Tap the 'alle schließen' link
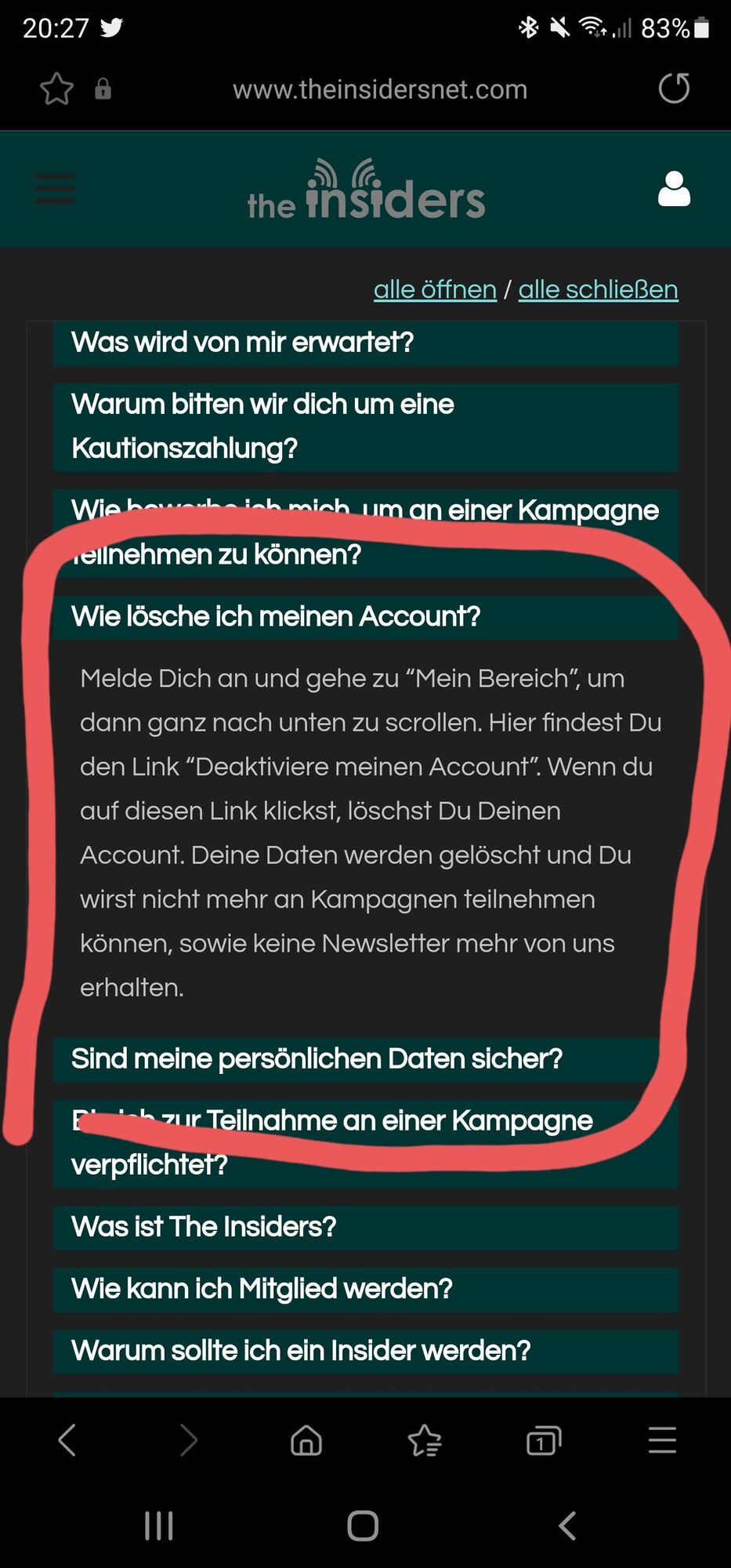 click(598, 289)
